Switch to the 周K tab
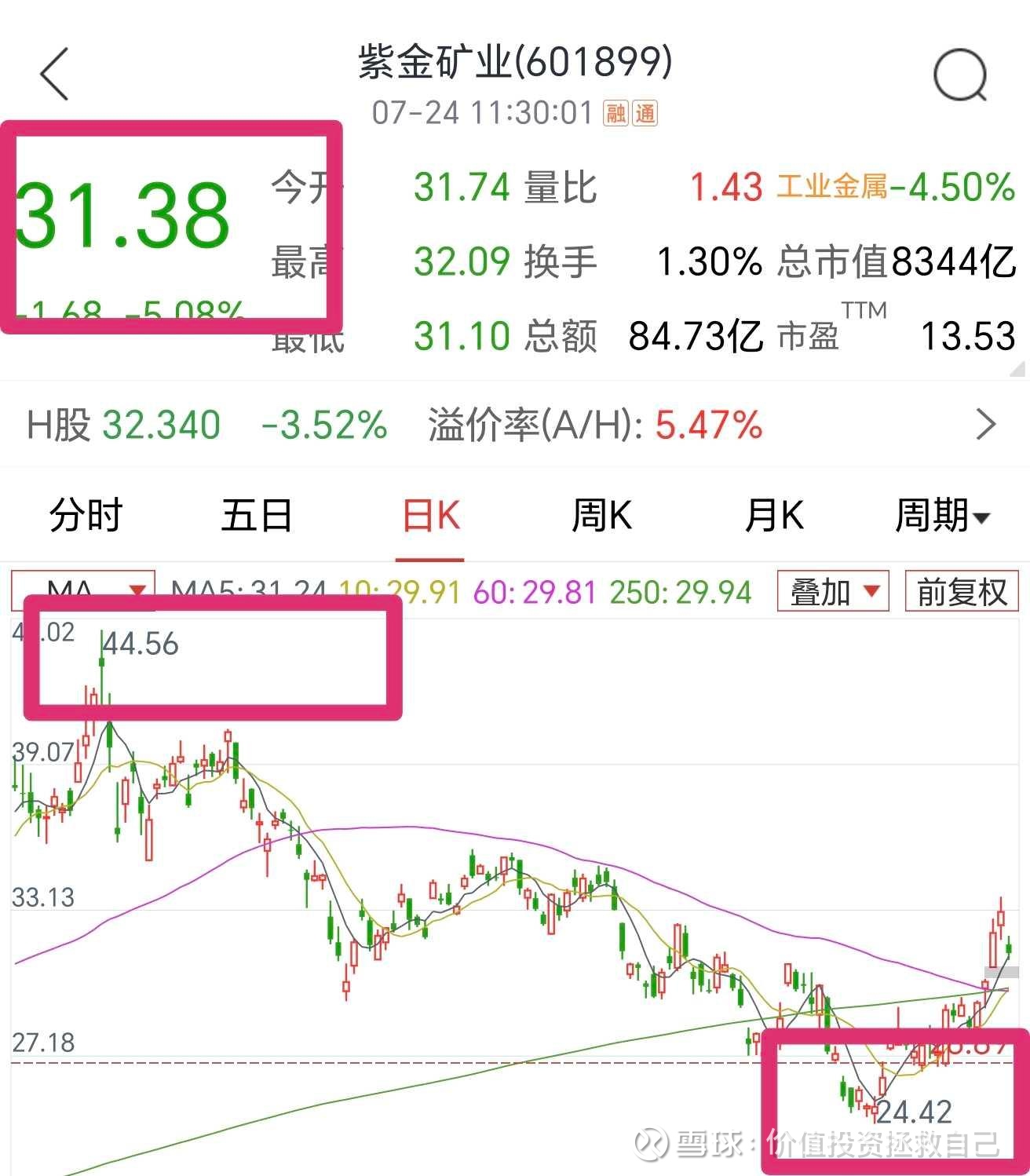The image size is (1030, 1176). tap(601, 516)
